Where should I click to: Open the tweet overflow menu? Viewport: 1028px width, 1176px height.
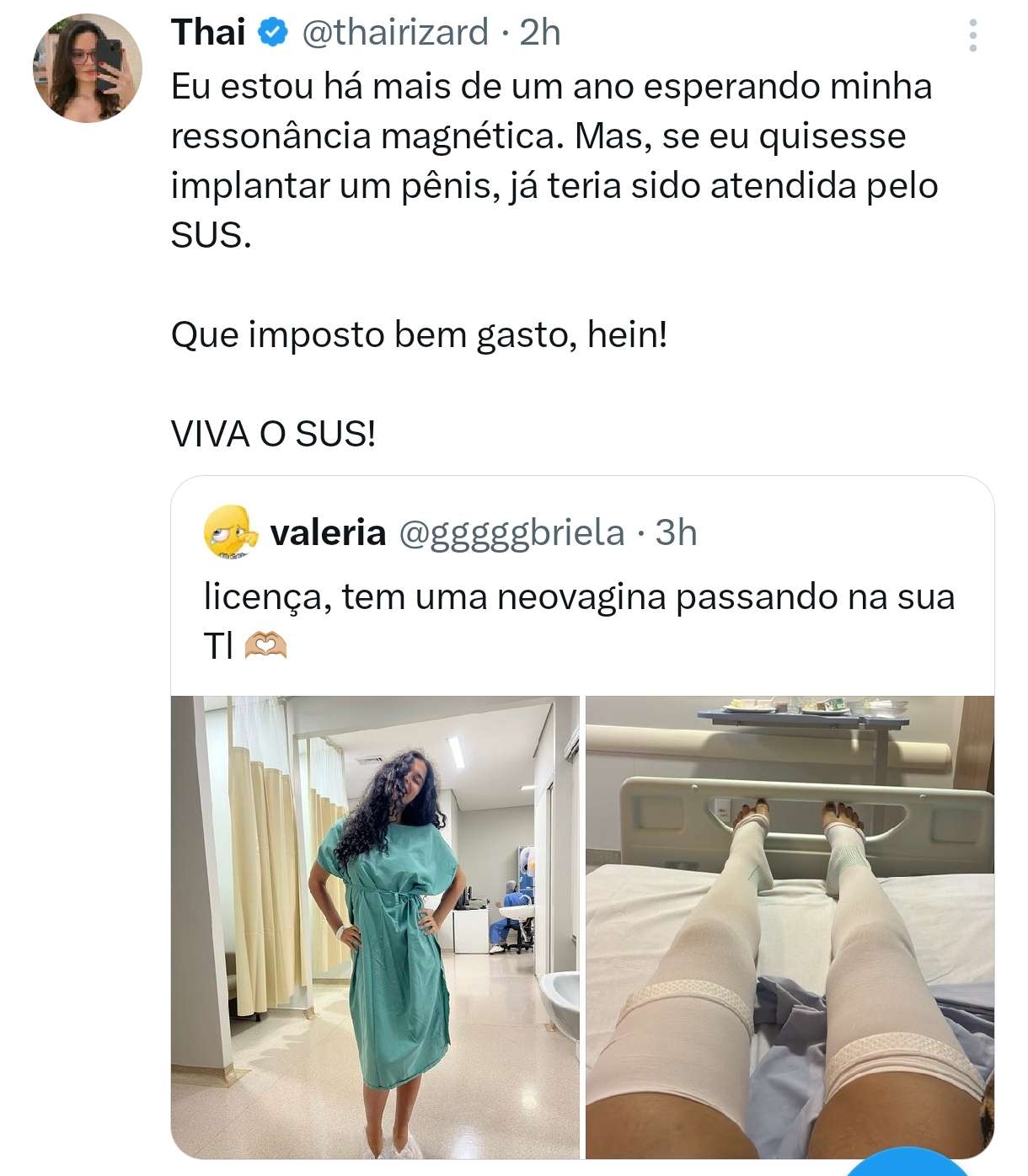coord(972,35)
